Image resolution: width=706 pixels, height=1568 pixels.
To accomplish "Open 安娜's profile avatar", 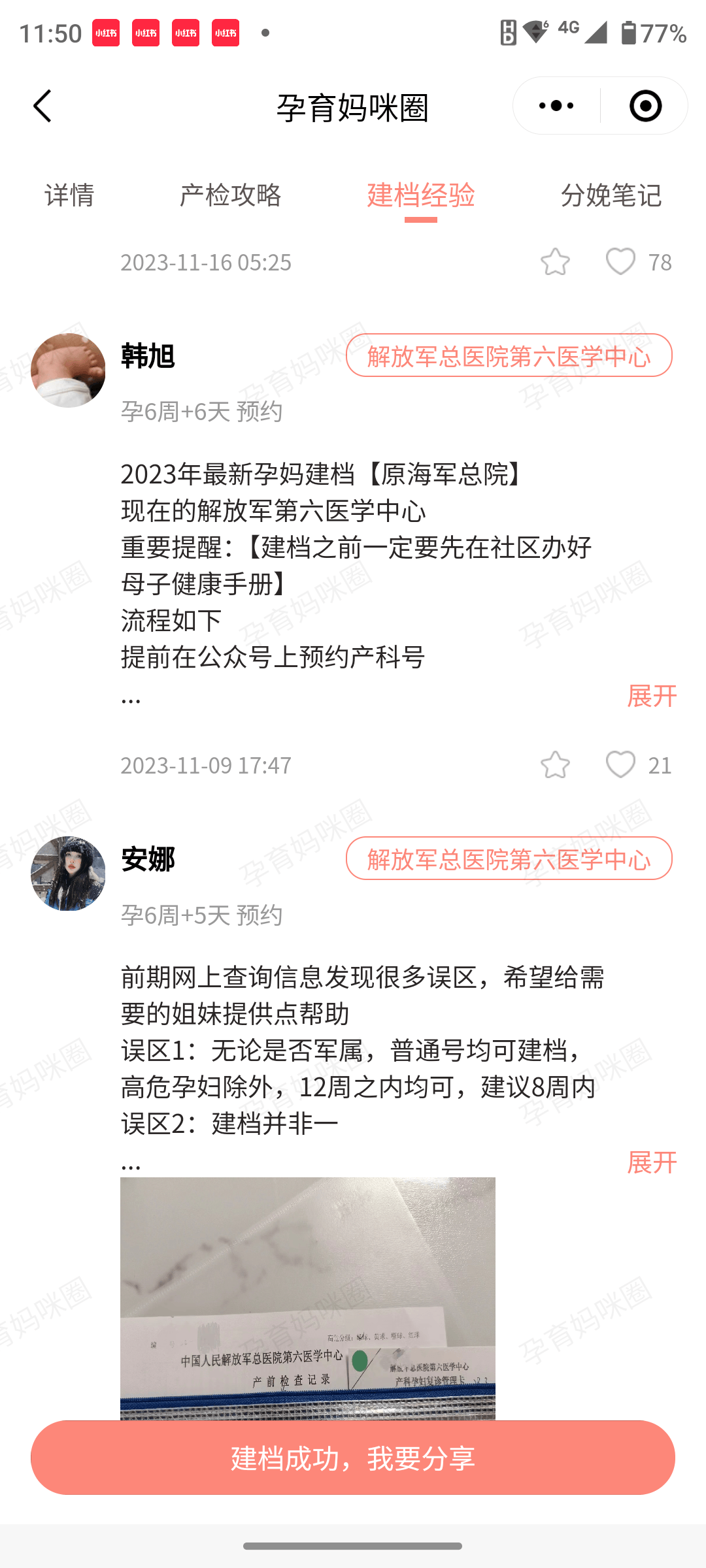I will [x=68, y=874].
